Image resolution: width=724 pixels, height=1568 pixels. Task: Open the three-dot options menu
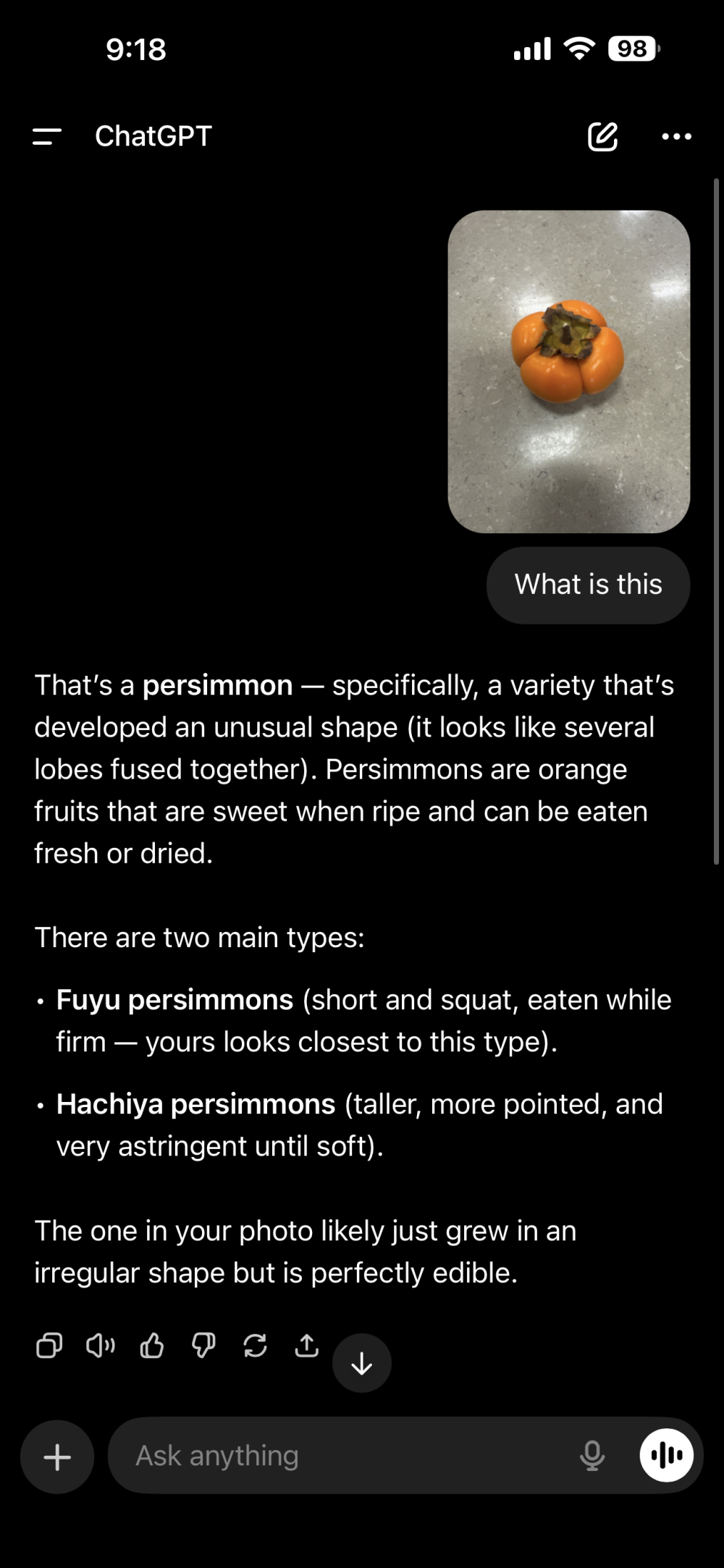coord(676,136)
